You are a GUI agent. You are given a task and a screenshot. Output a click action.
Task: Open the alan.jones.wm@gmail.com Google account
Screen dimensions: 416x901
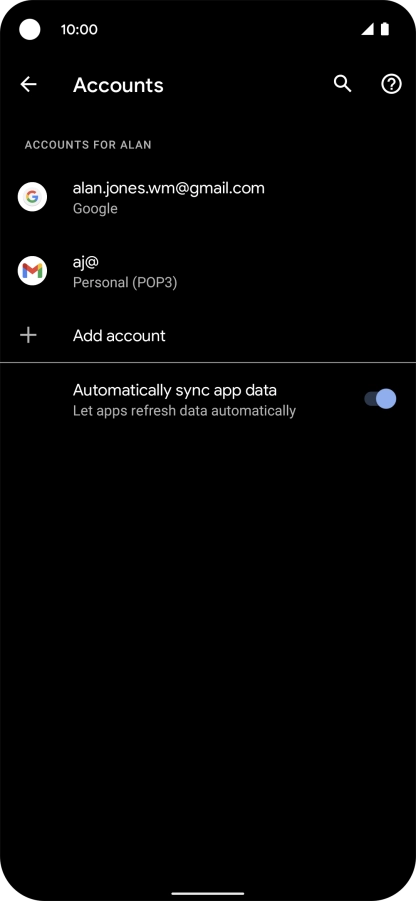point(208,198)
